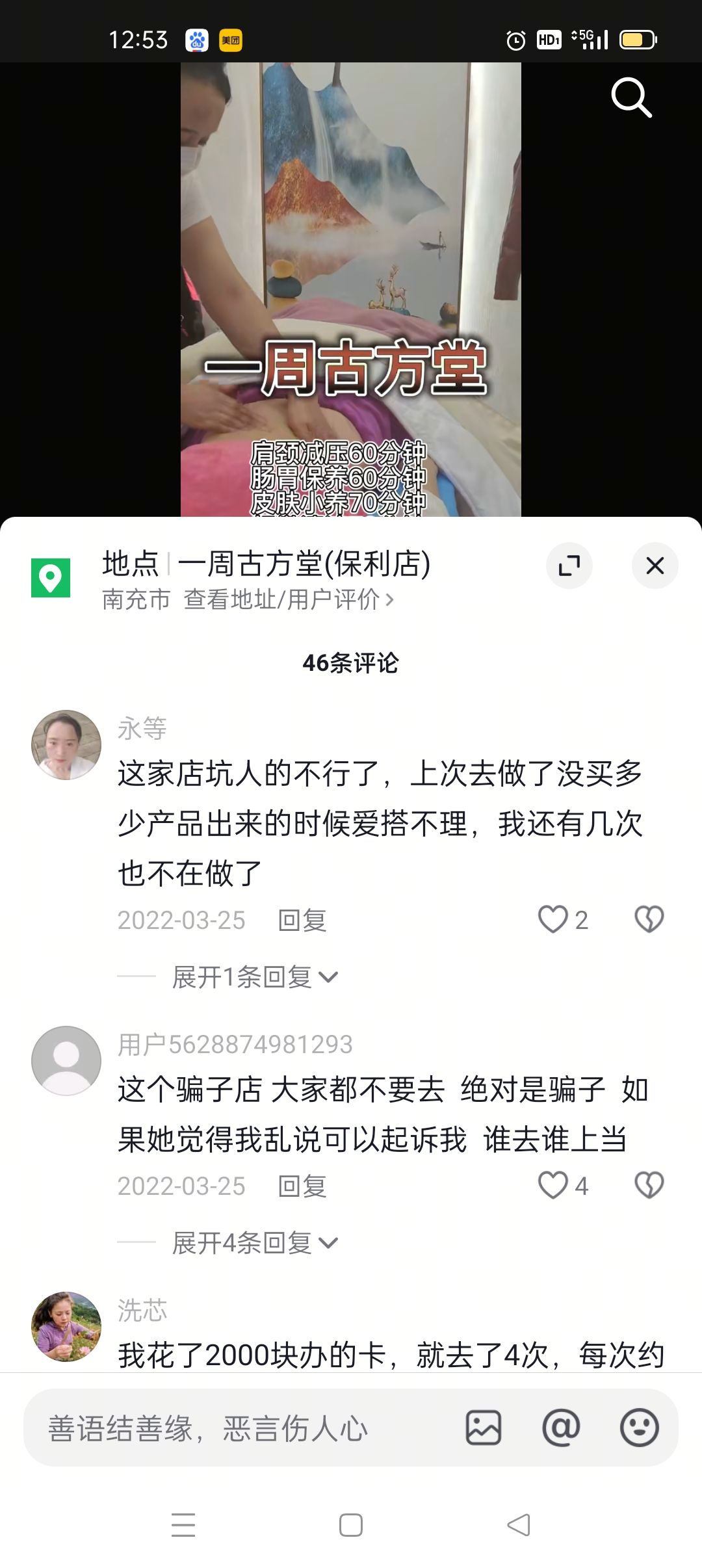This screenshot has height=1568, width=702.
Task: Like 永等's comment
Action: 553,919
